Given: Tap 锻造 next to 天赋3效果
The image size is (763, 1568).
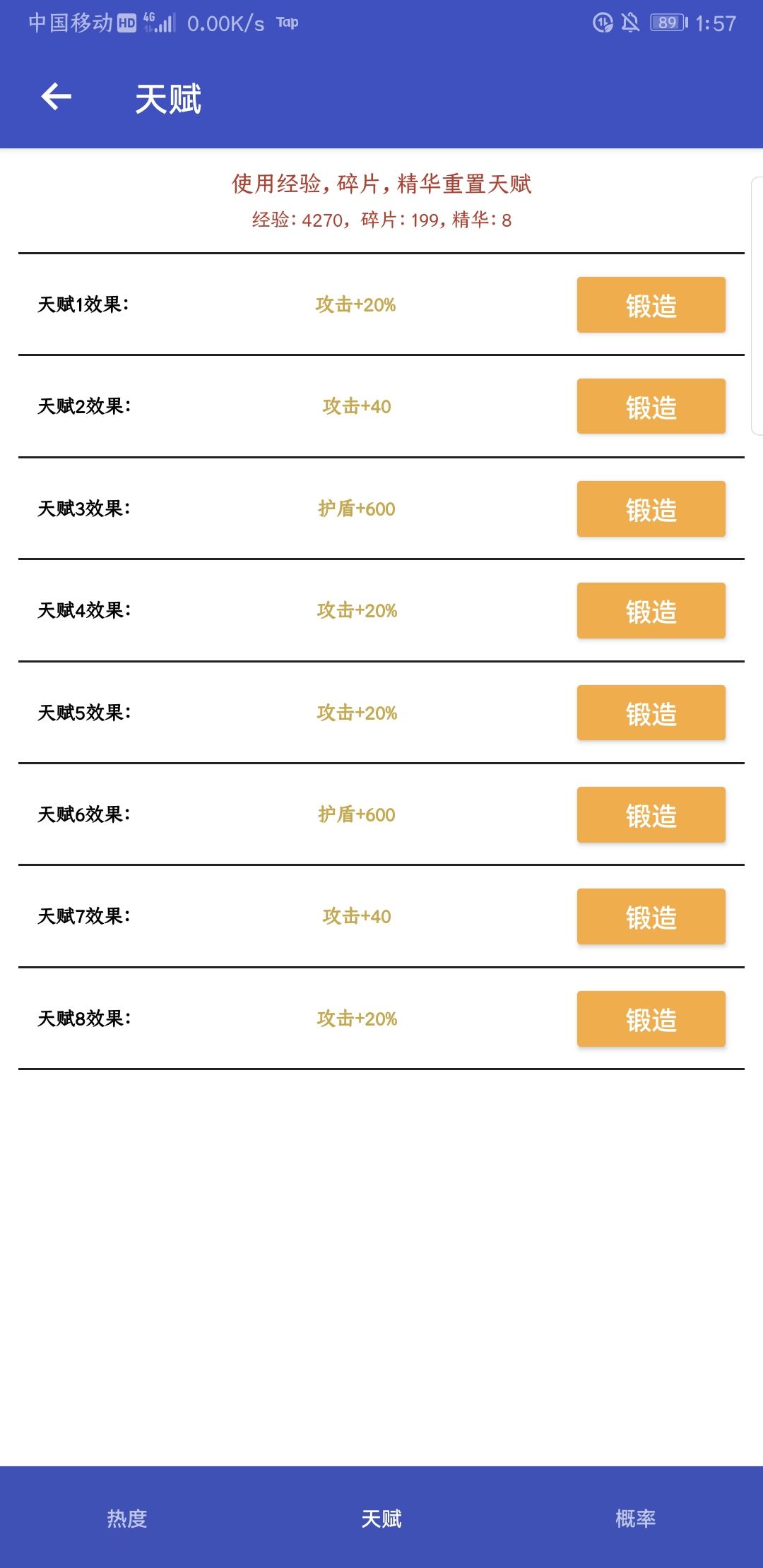Looking at the screenshot, I should click(x=651, y=509).
